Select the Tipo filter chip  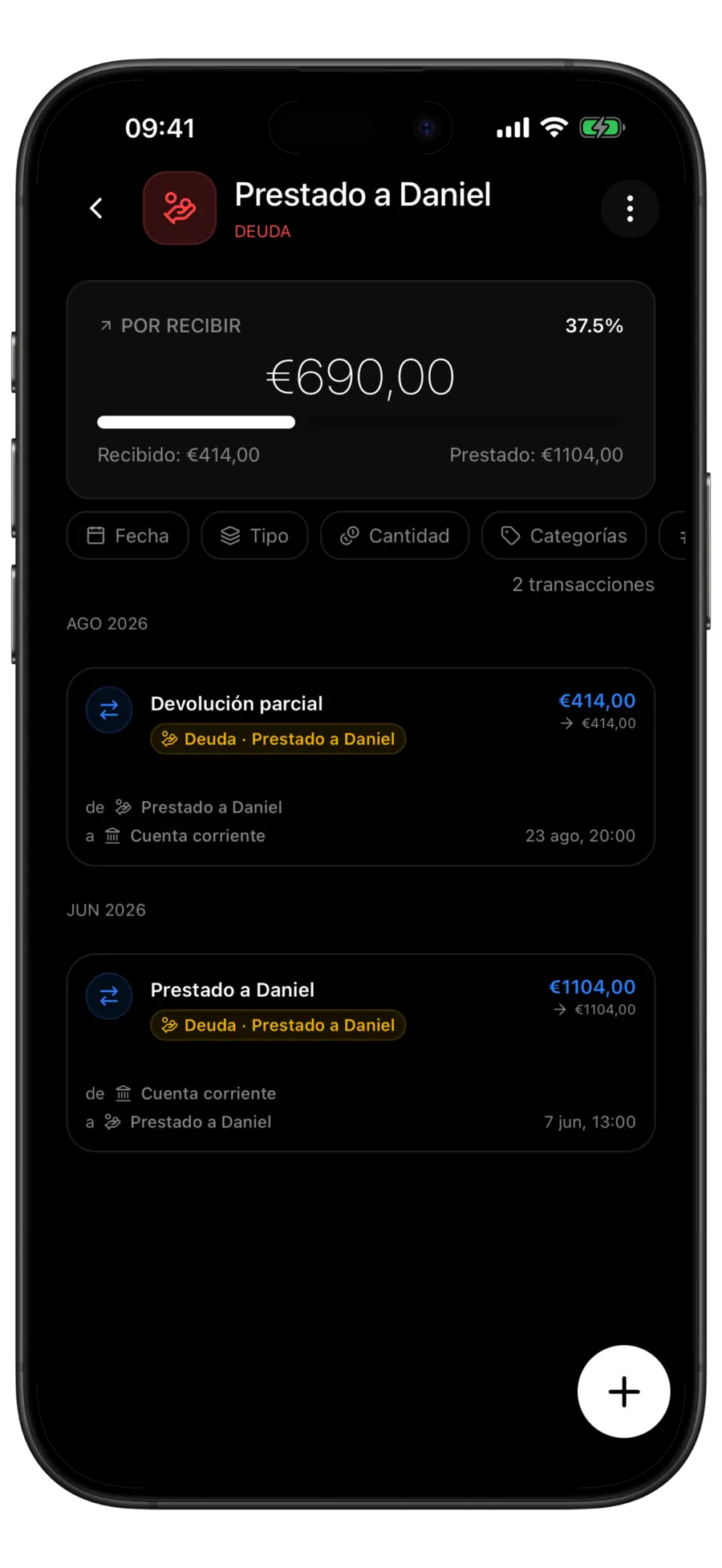click(x=254, y=536)
